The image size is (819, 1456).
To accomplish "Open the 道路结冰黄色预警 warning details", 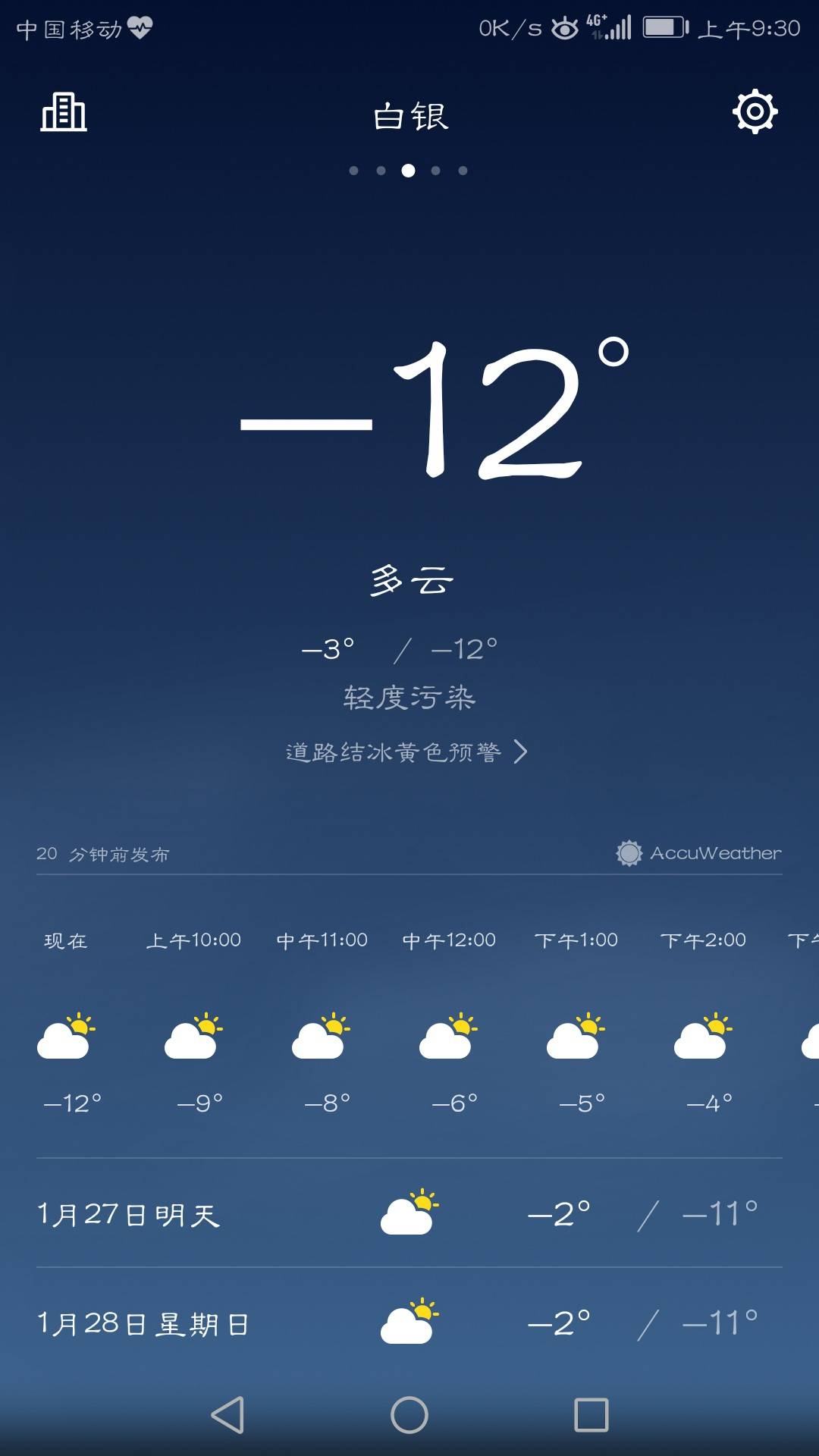I will pyautogui.click(x=406, y=752).
